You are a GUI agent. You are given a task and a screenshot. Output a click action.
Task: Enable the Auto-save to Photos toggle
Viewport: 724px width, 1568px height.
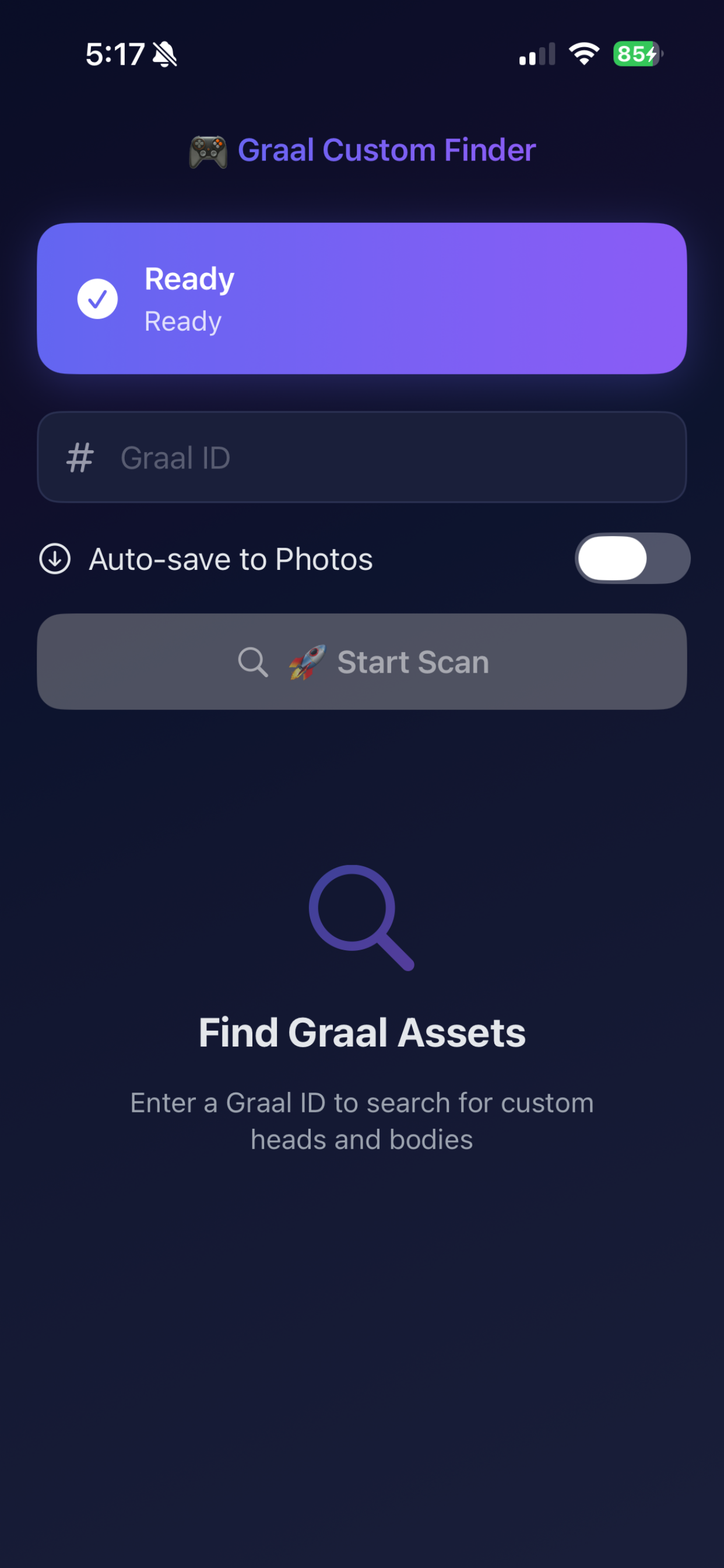coord(631,558)
